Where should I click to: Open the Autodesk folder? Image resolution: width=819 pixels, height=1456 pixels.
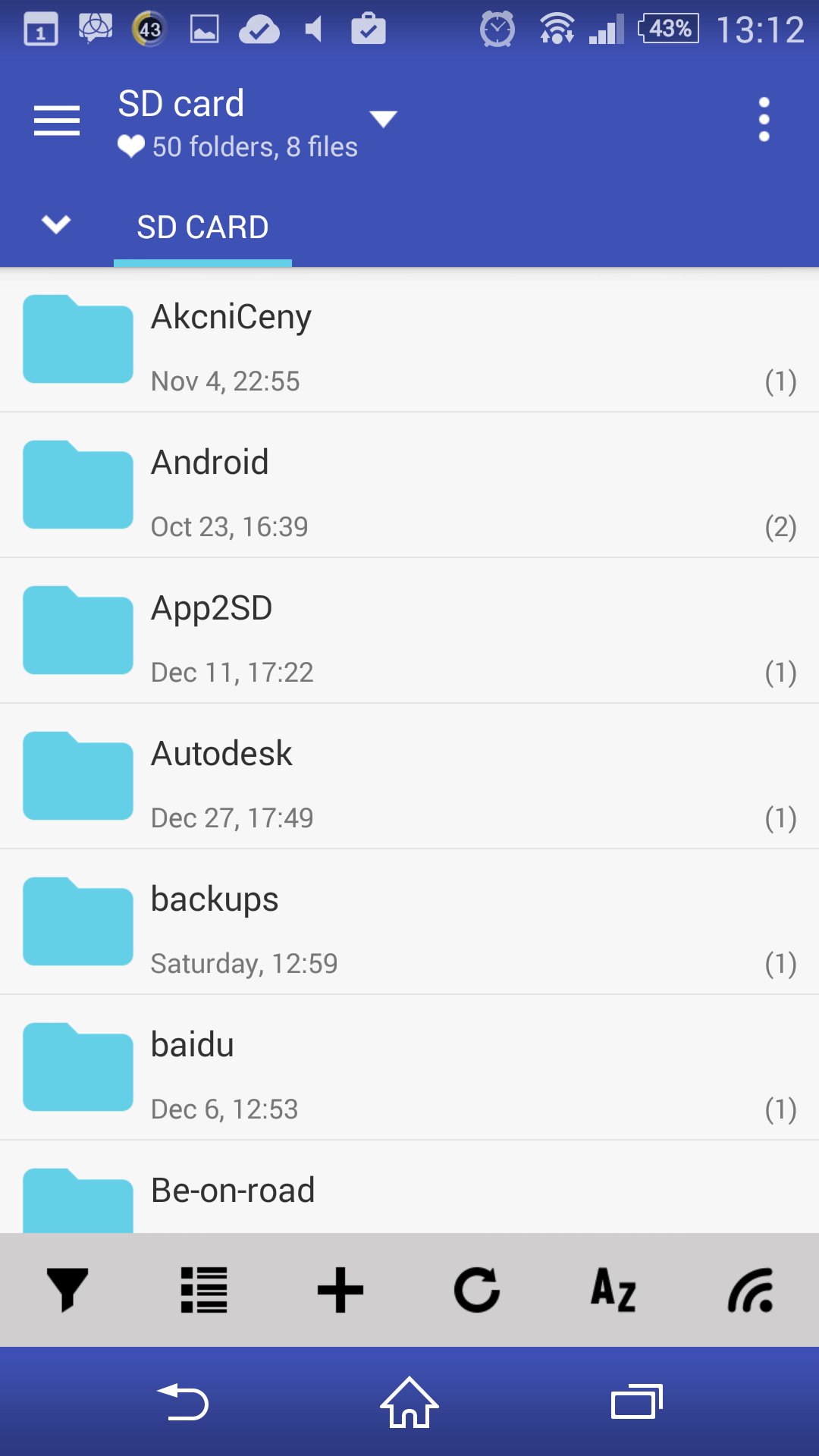(409, 777)
